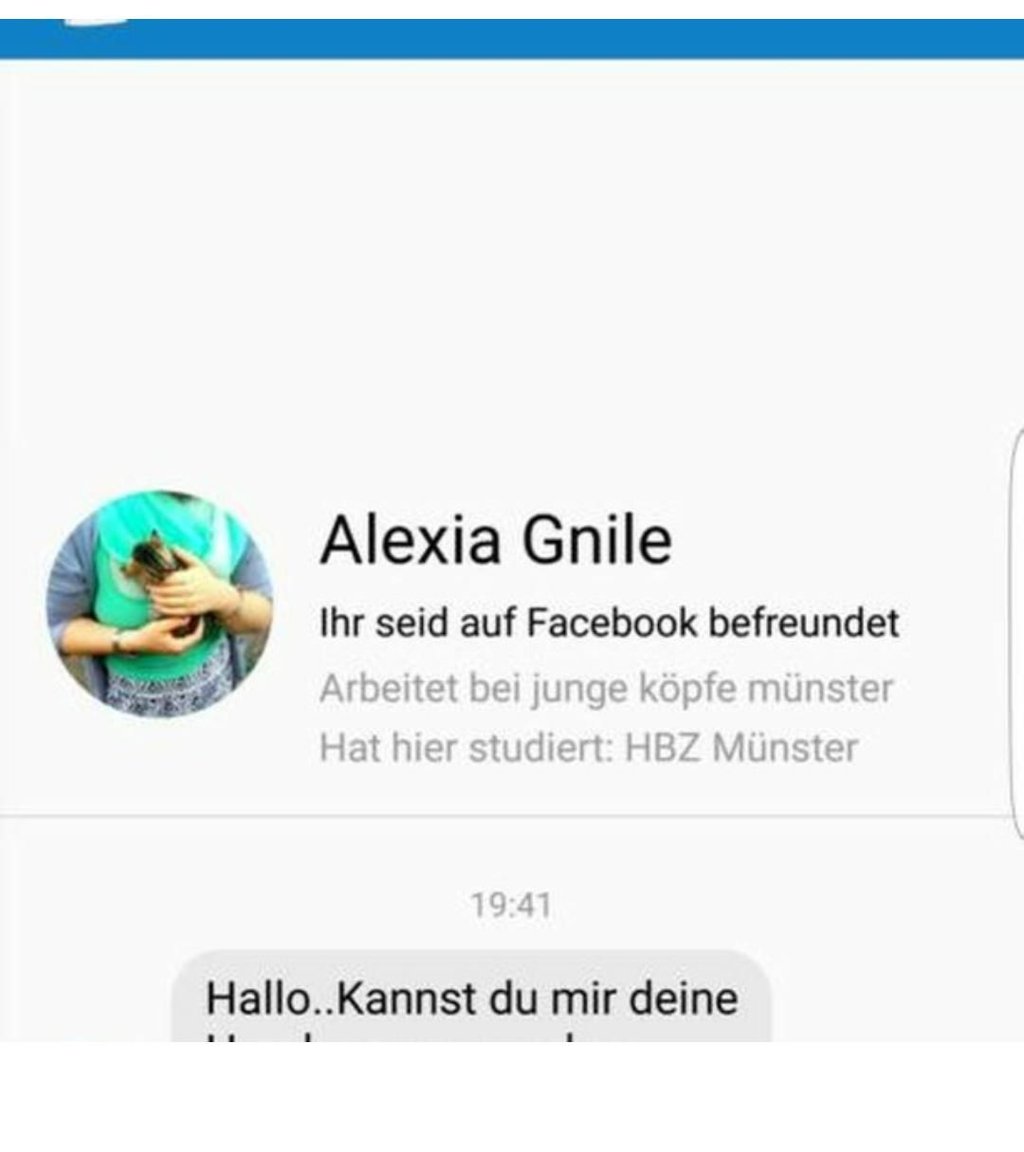Open Alexia Gnile's profile picture
This screenshot has width=1024, height=1152.
tap(159, 603)
